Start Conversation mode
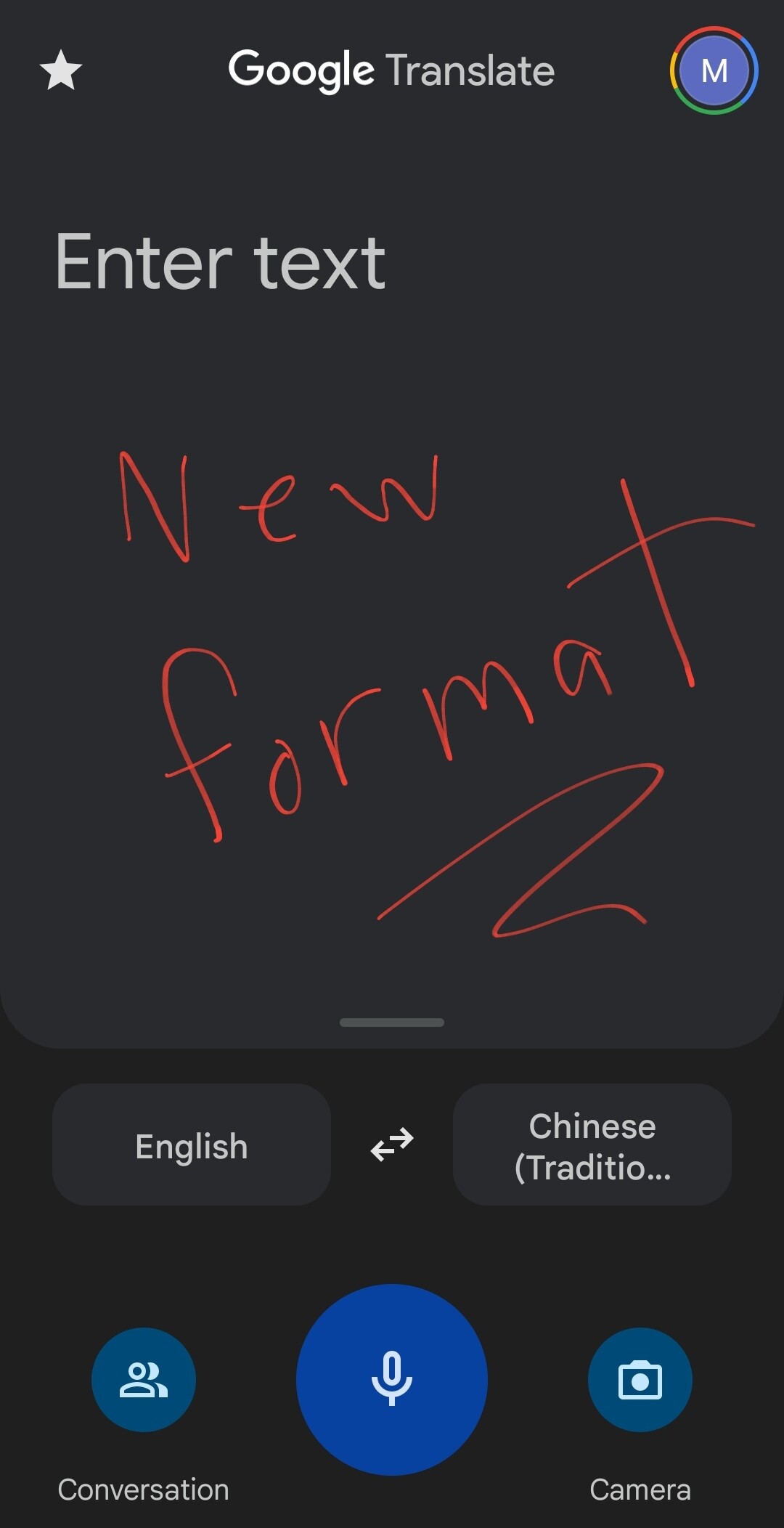The height and width of the screenshot is (1528, 784). [144, 1379]
